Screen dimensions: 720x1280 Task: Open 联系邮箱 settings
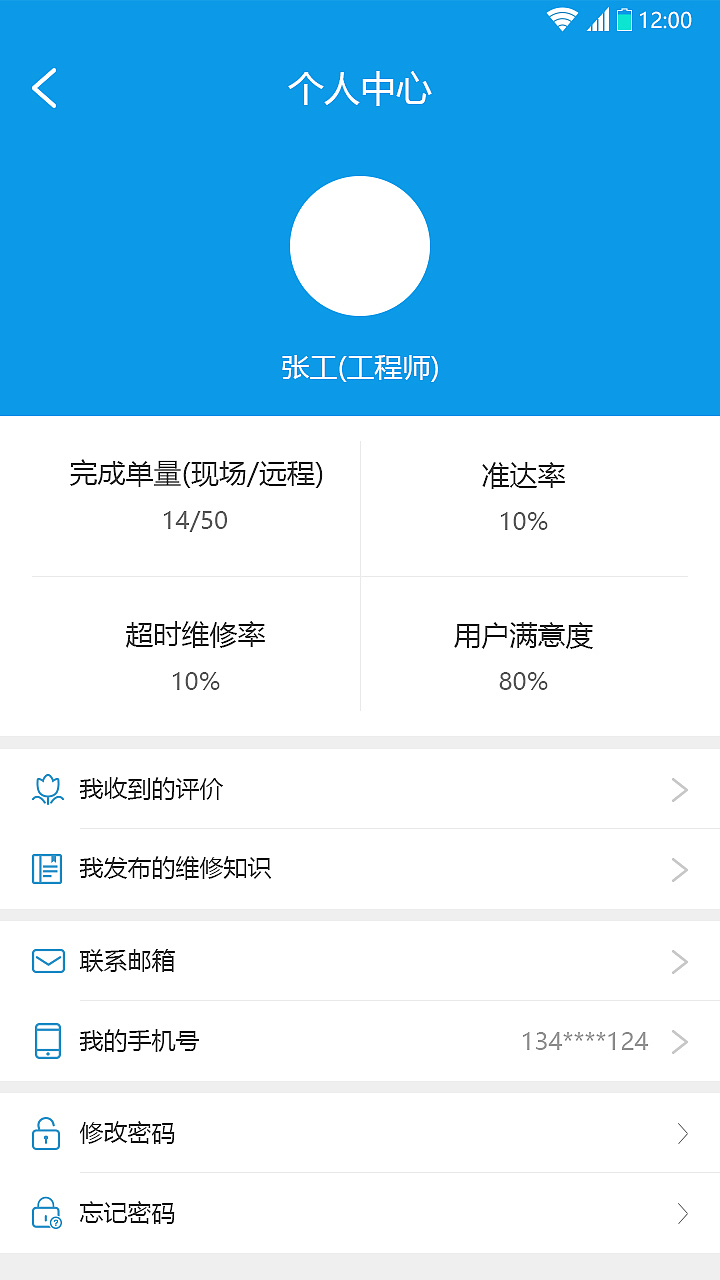point(360,962)
